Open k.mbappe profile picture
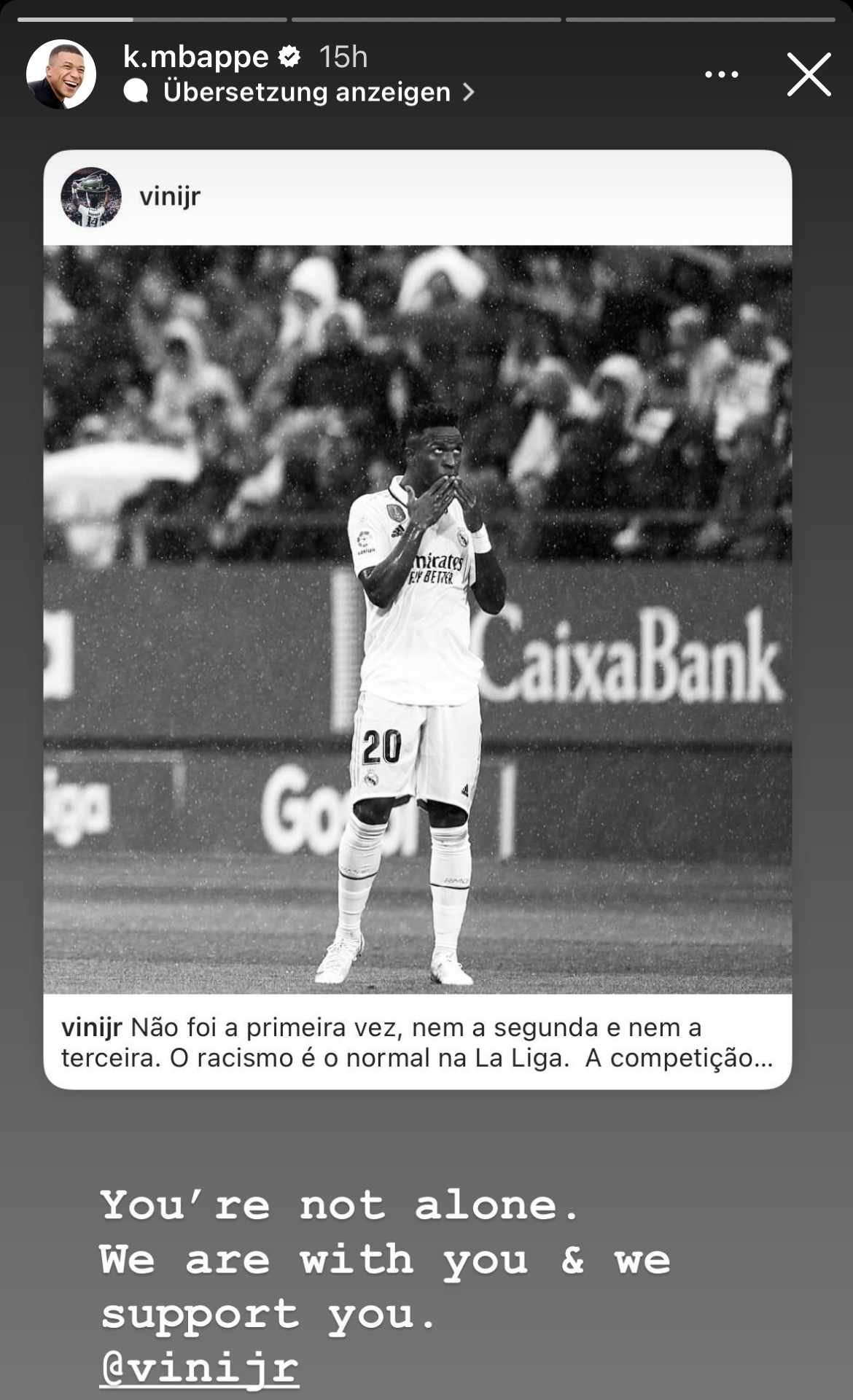The image size is (853, 1400). (61, 74)
